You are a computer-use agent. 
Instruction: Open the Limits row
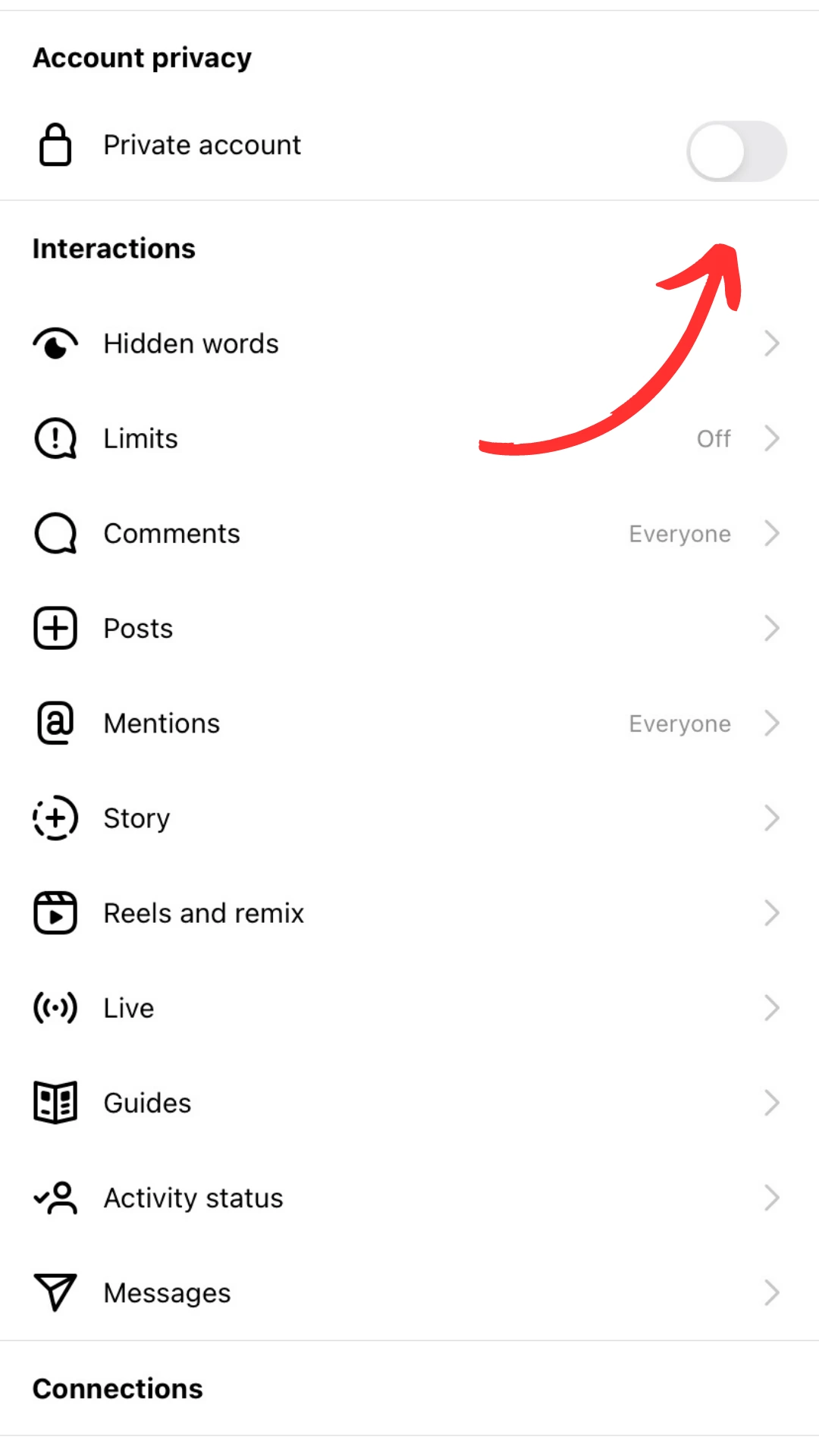point(409,438)
